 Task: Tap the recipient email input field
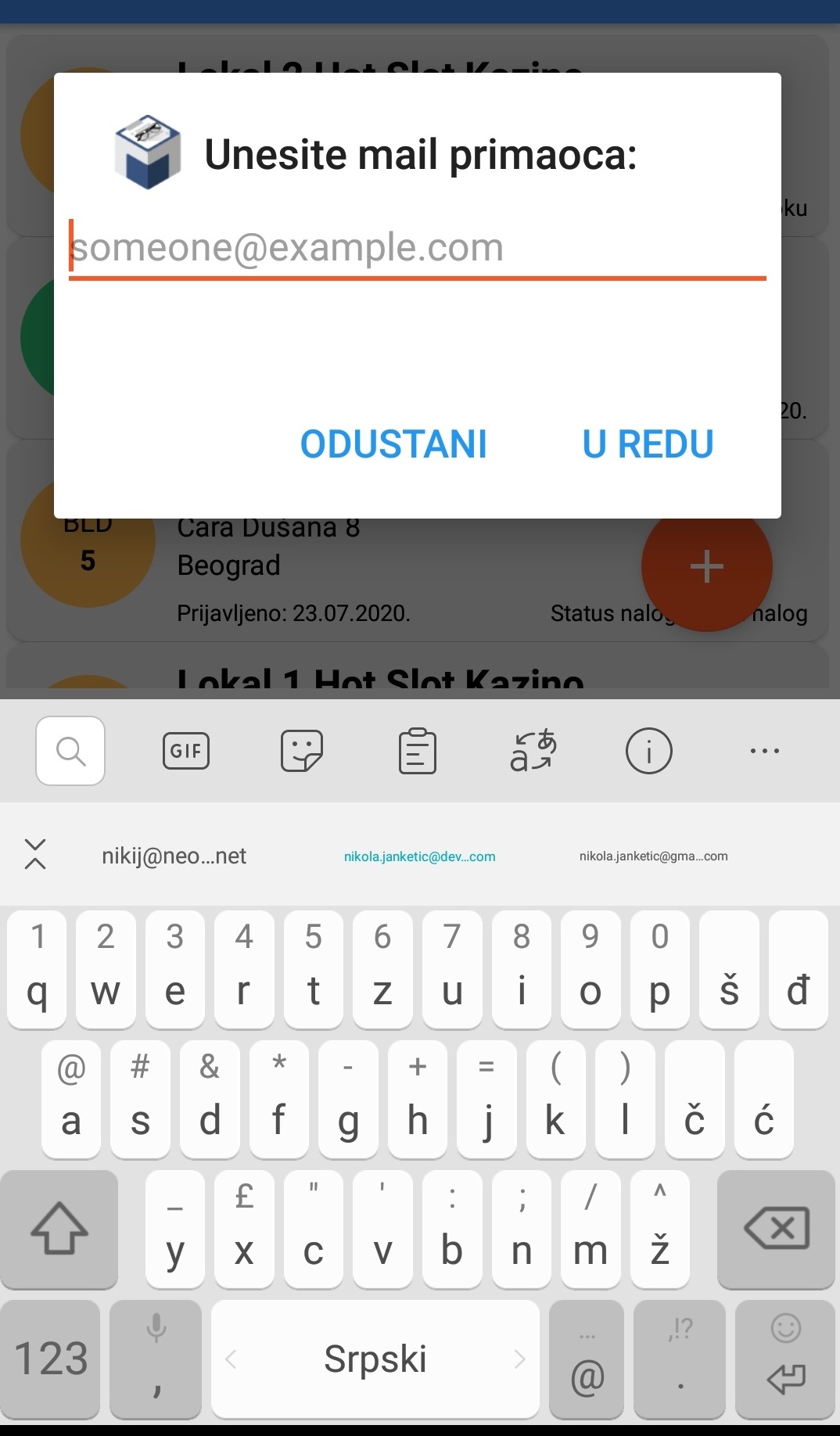417,248
